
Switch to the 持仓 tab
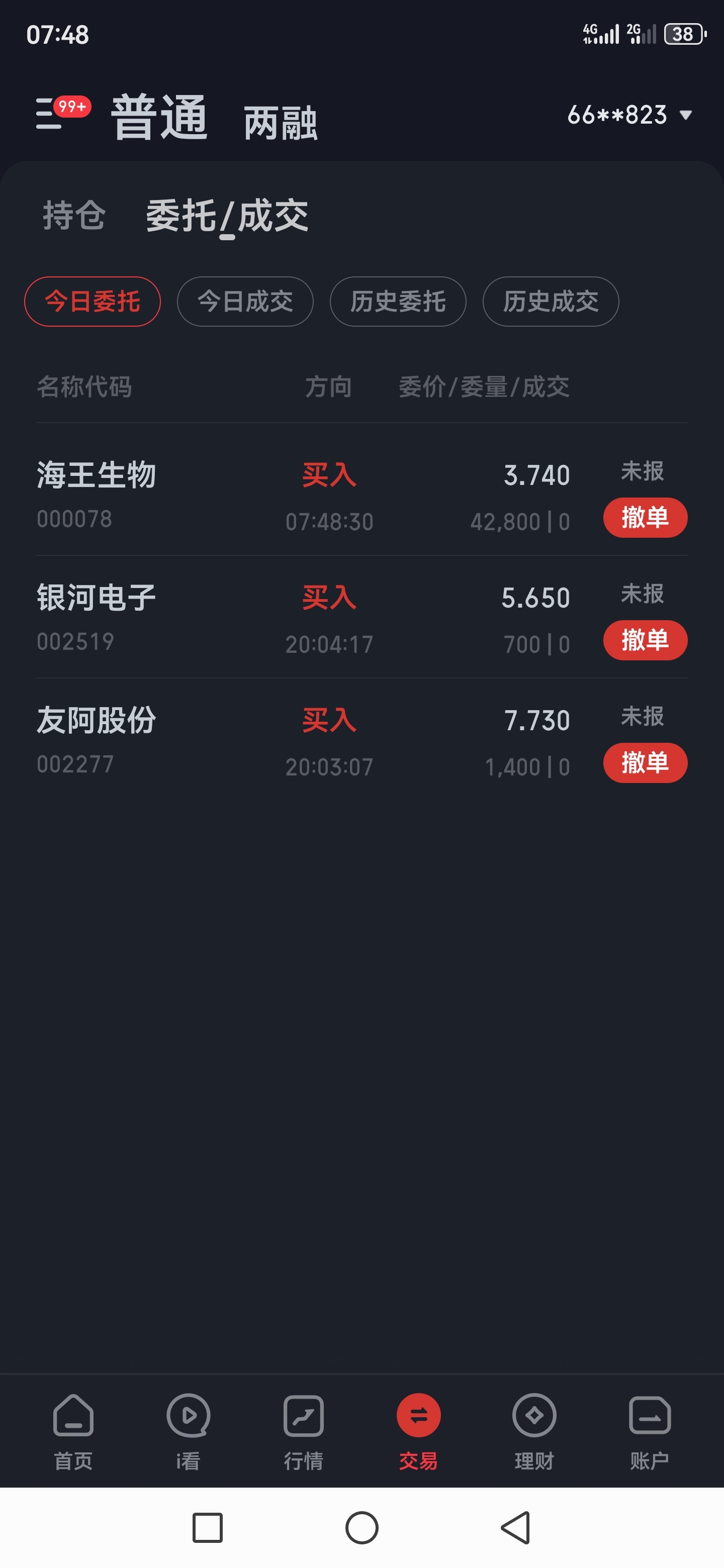pyautogui.click(x=74, y=216)
